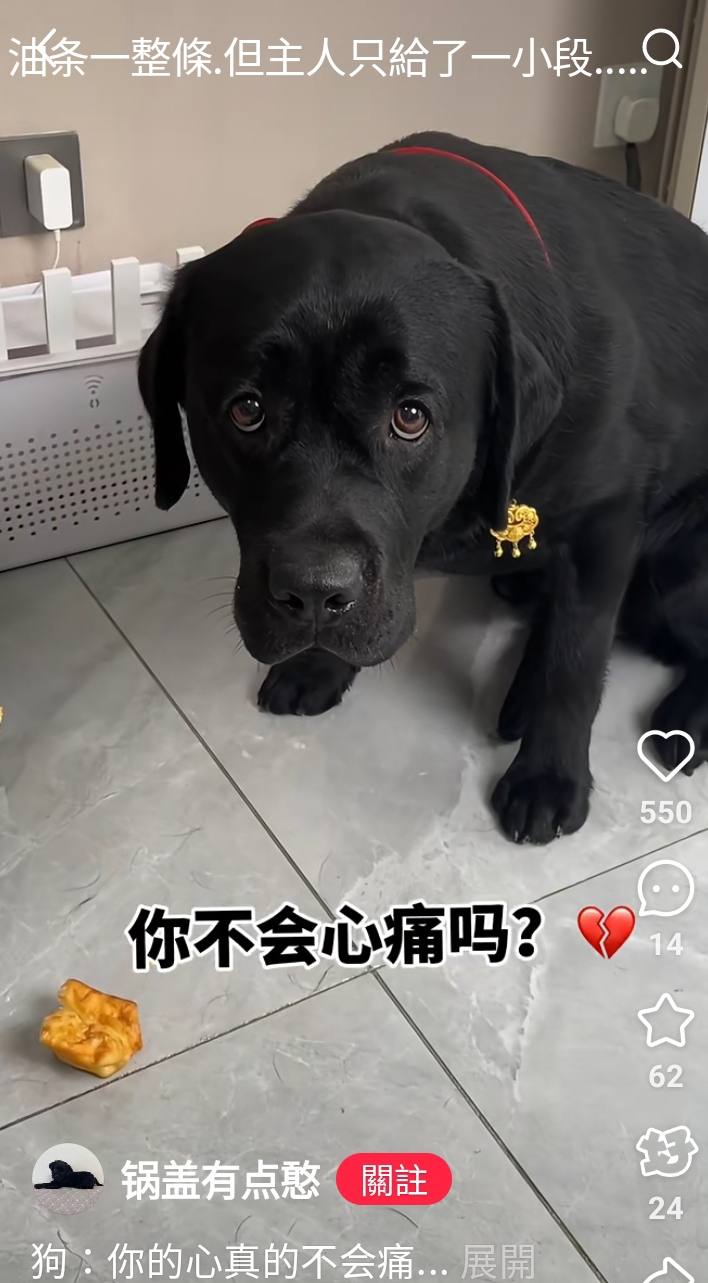Expand the caption with 展開
Viewport: 708px width, 1283px height.
[x=498, y=1261]
